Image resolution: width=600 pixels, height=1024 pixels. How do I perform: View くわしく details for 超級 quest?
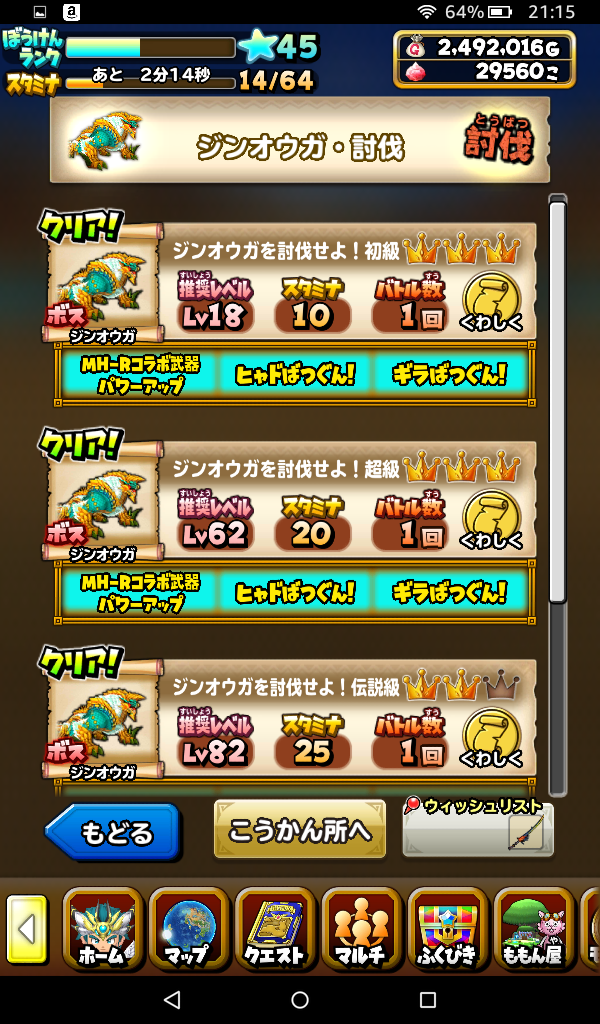[x=492, y=519]
